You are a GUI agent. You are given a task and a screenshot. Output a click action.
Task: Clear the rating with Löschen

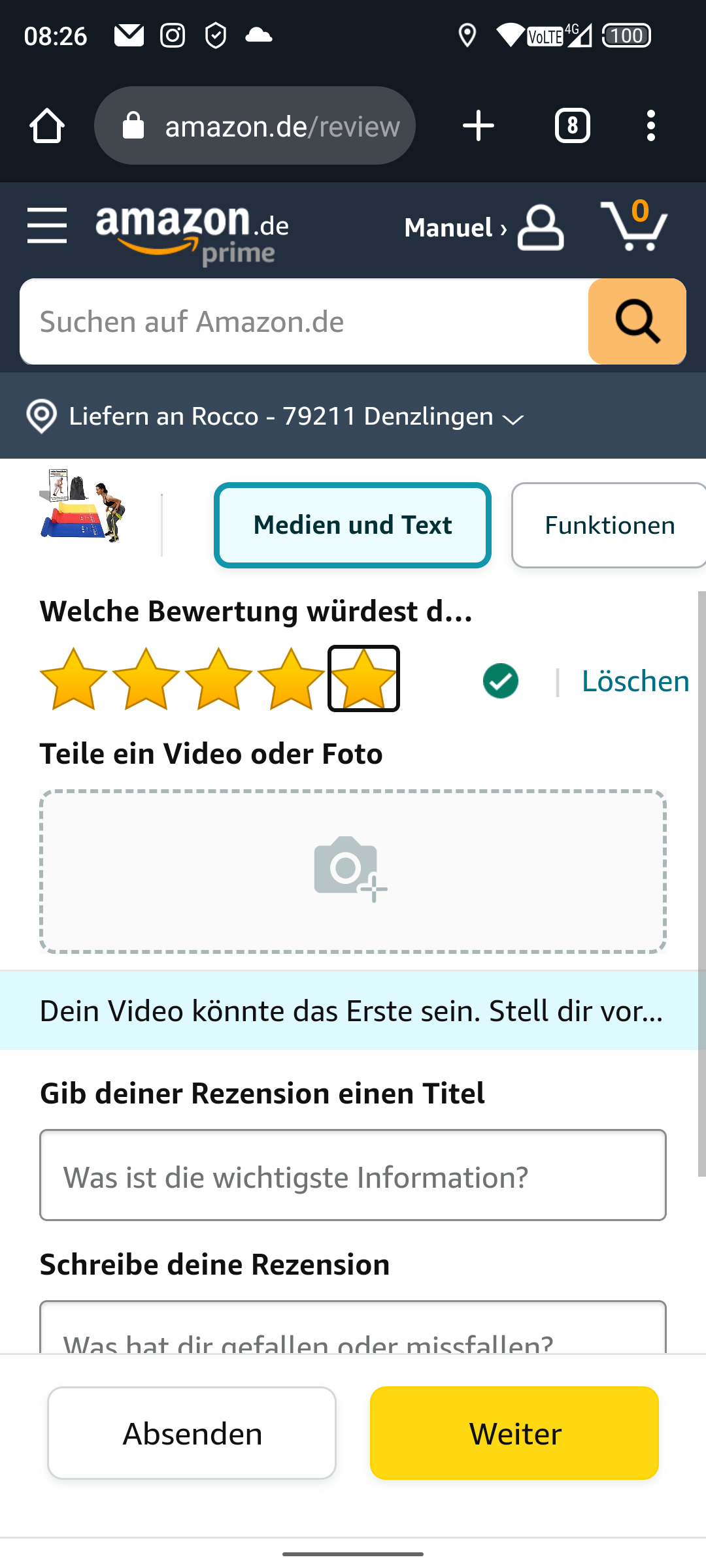635,681
